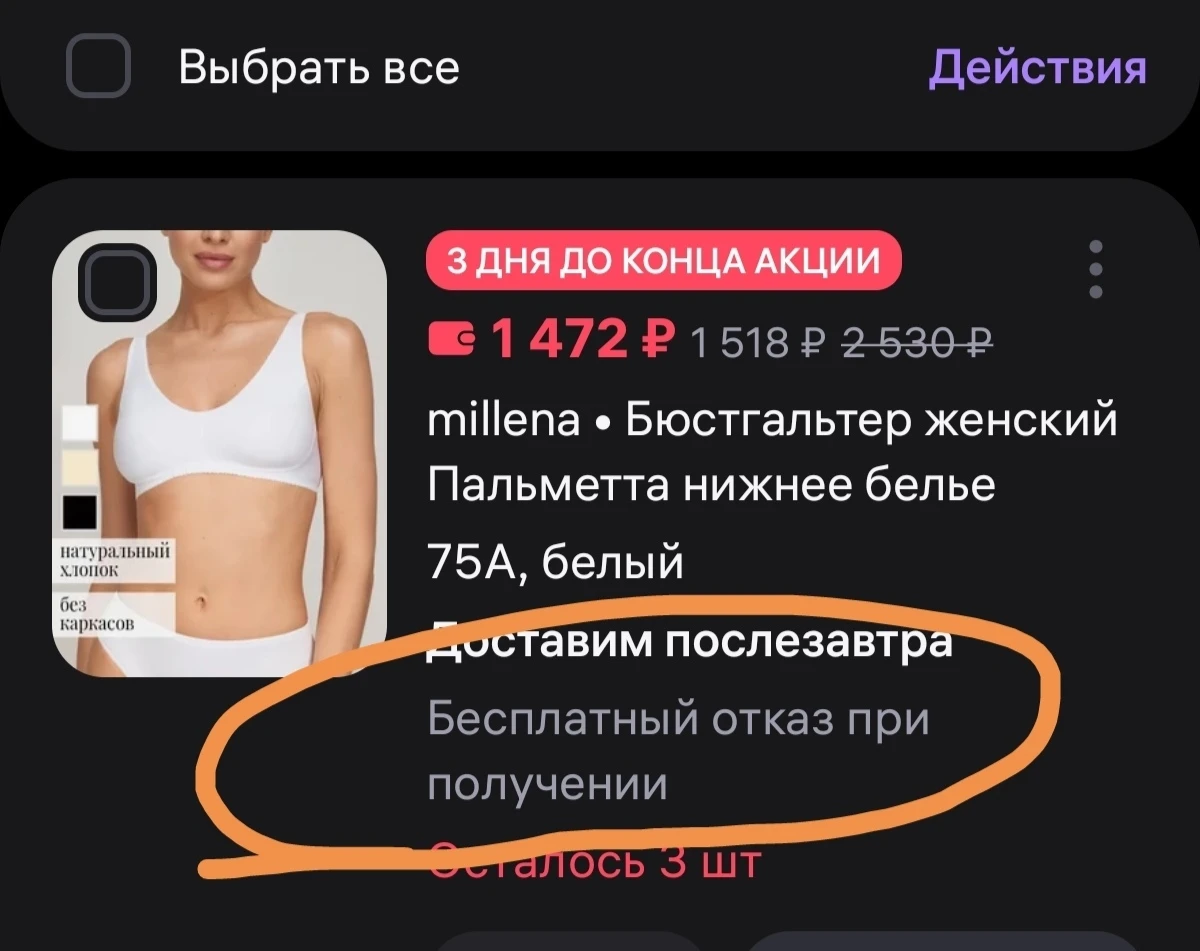Open the 'Действия' menu
The image size is (1200, 951).
point(1036,67)
